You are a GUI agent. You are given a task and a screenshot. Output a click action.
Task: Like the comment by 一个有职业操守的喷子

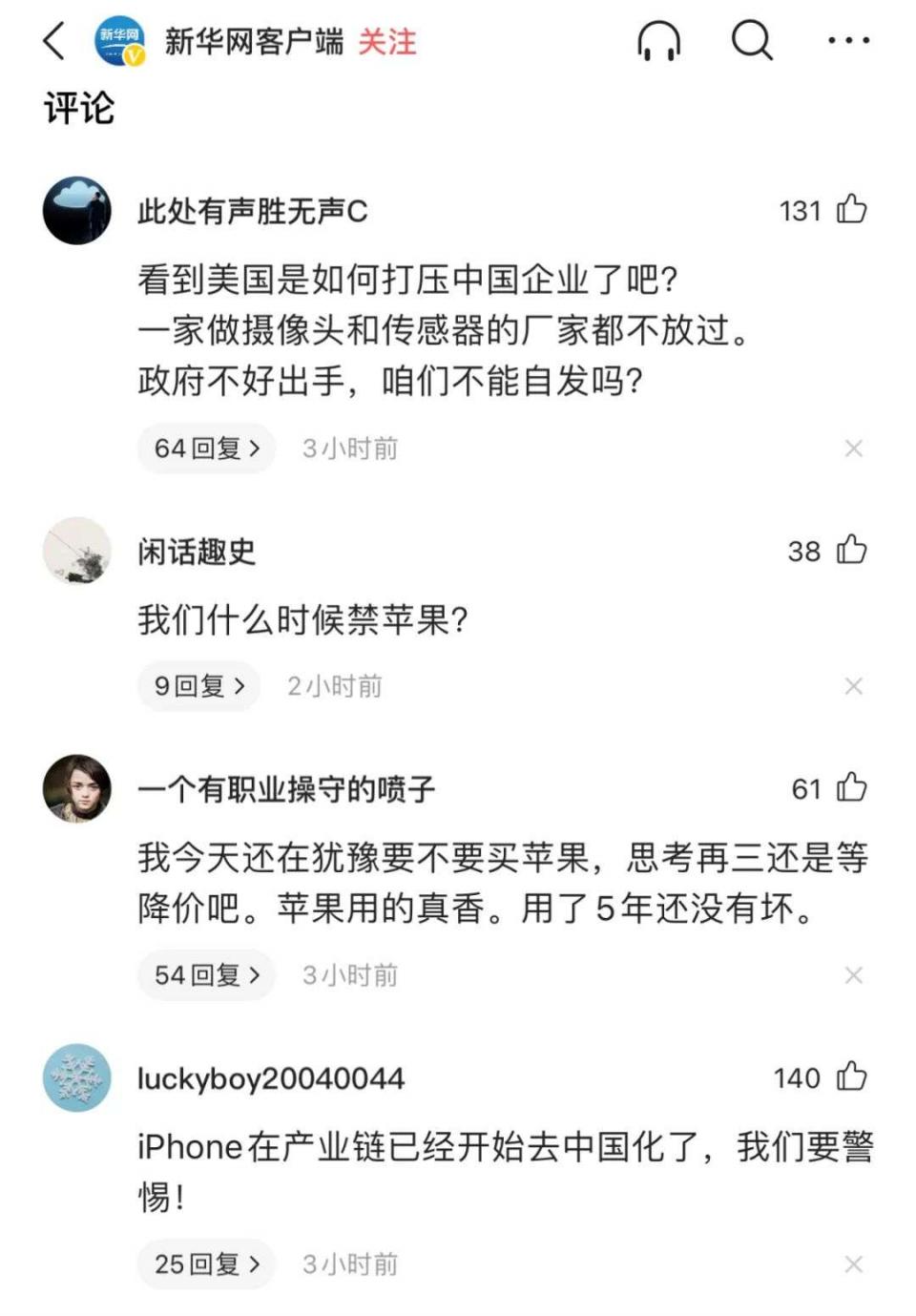click(851, 788)
